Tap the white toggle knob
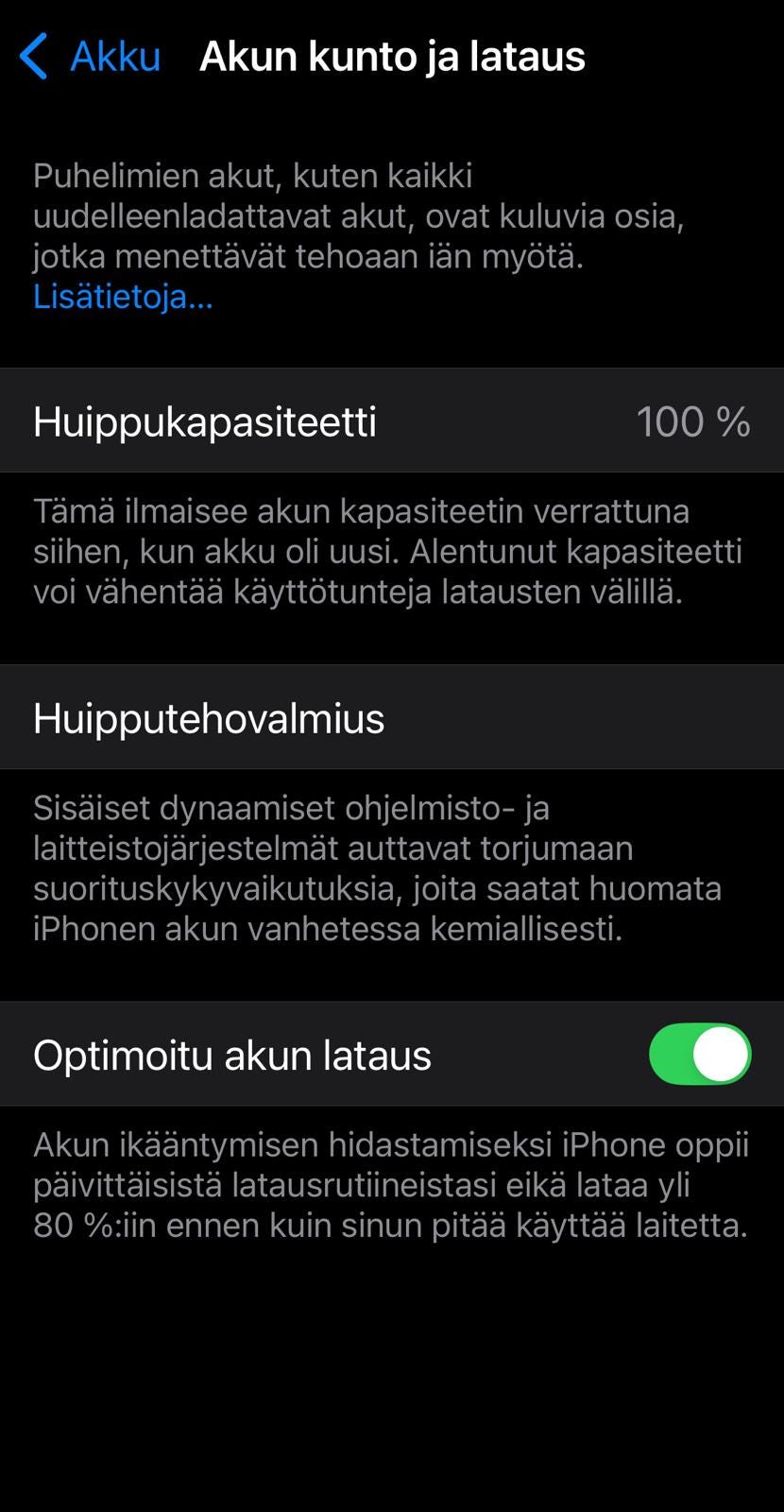Viewport: 784px width, 1512px height. (x=720, y=1054)
